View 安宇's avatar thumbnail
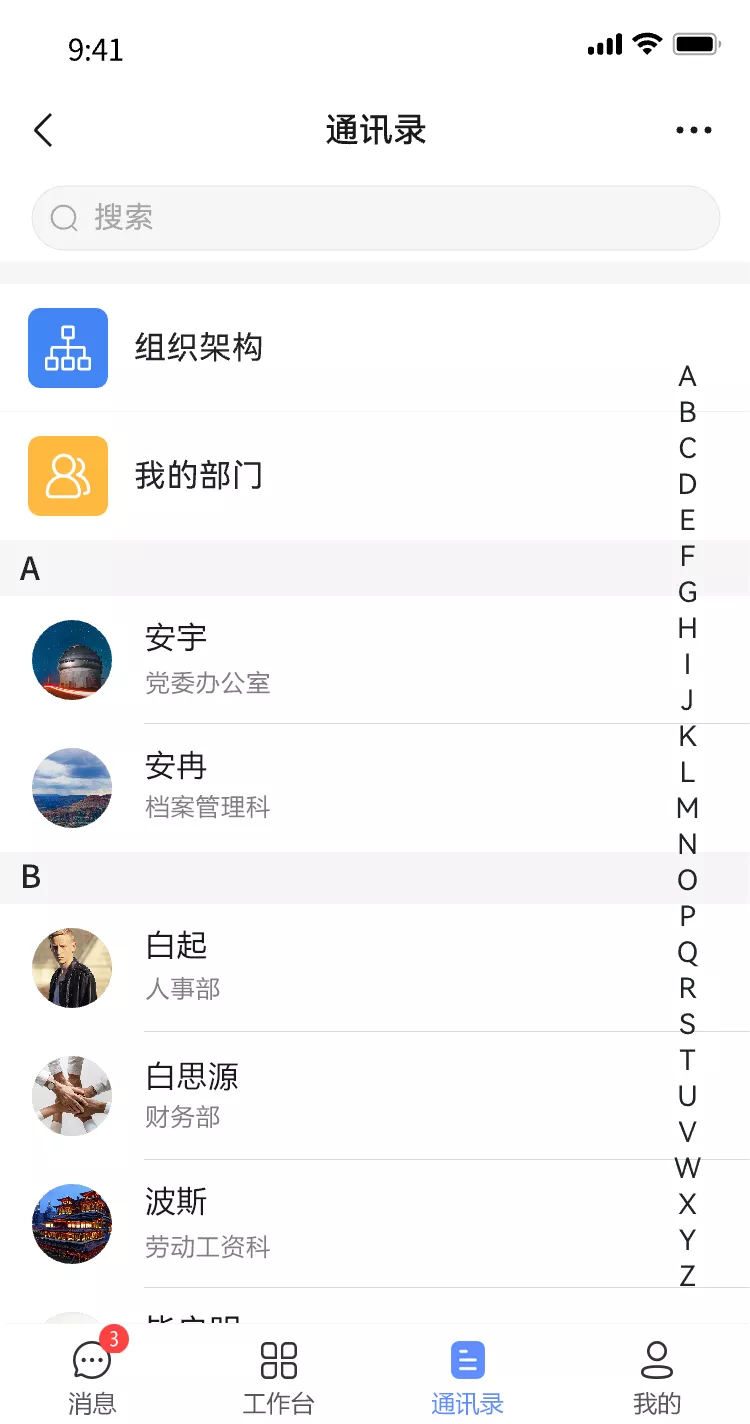The width and height of the screenshot is (750, 1424). click(72, 660)
